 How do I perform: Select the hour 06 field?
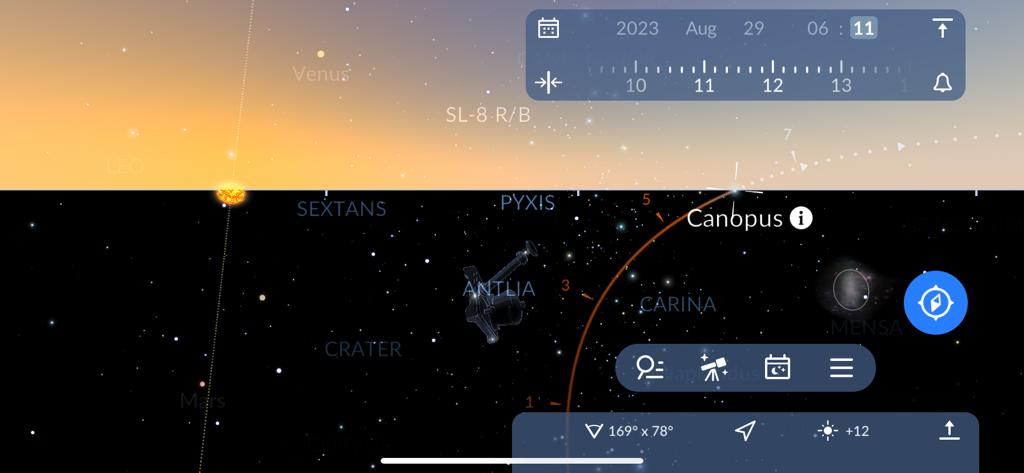[x=818, y=28]
